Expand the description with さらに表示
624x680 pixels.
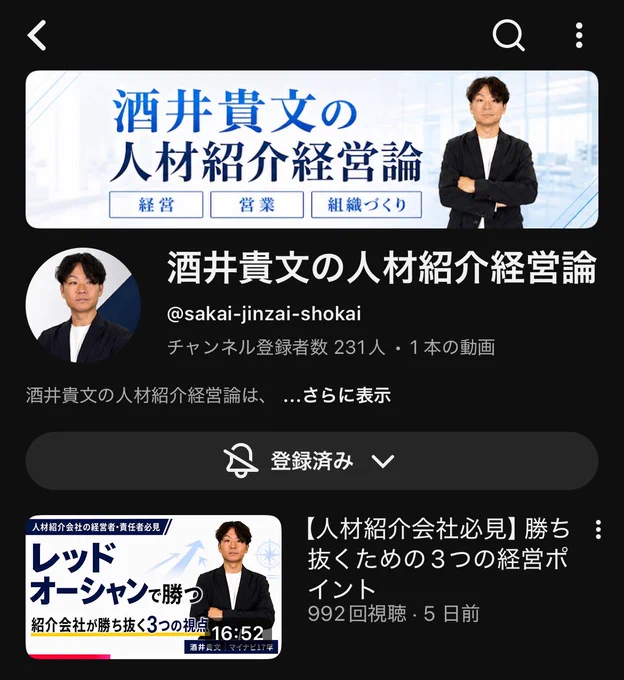pyautogui.click(x=337, y=396)
